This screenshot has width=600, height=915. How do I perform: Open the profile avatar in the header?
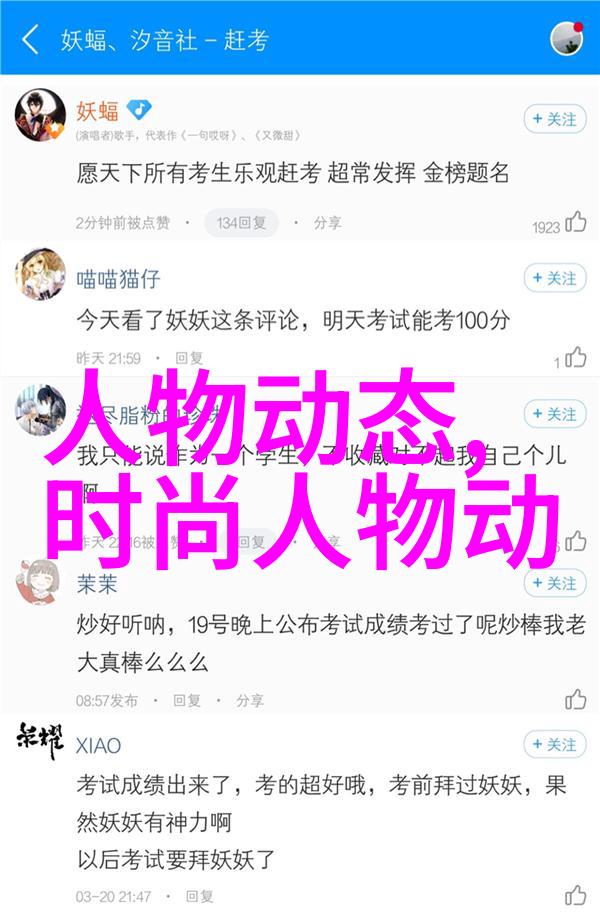point(567,39)
